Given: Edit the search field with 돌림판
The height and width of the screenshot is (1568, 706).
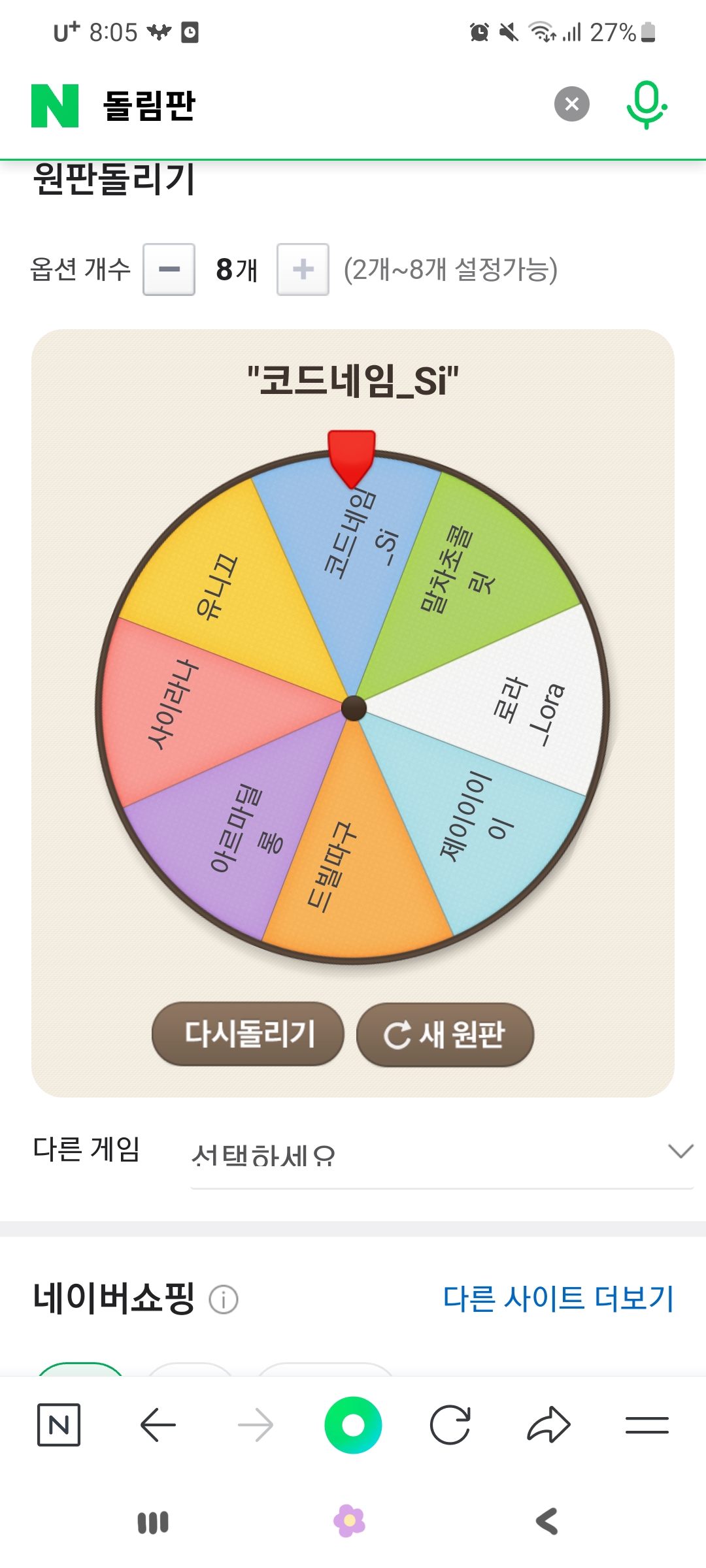Looking at the screenshot, I should (x=314, y=105).
